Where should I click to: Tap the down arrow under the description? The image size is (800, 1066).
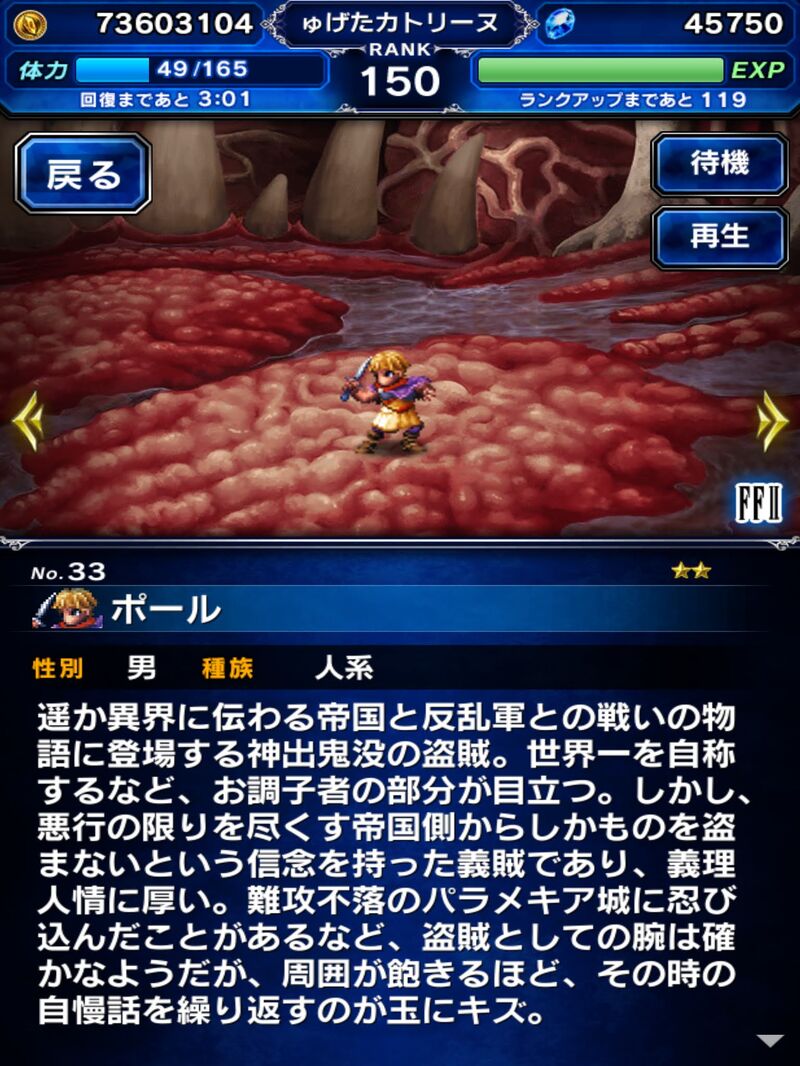[770, 1041]
